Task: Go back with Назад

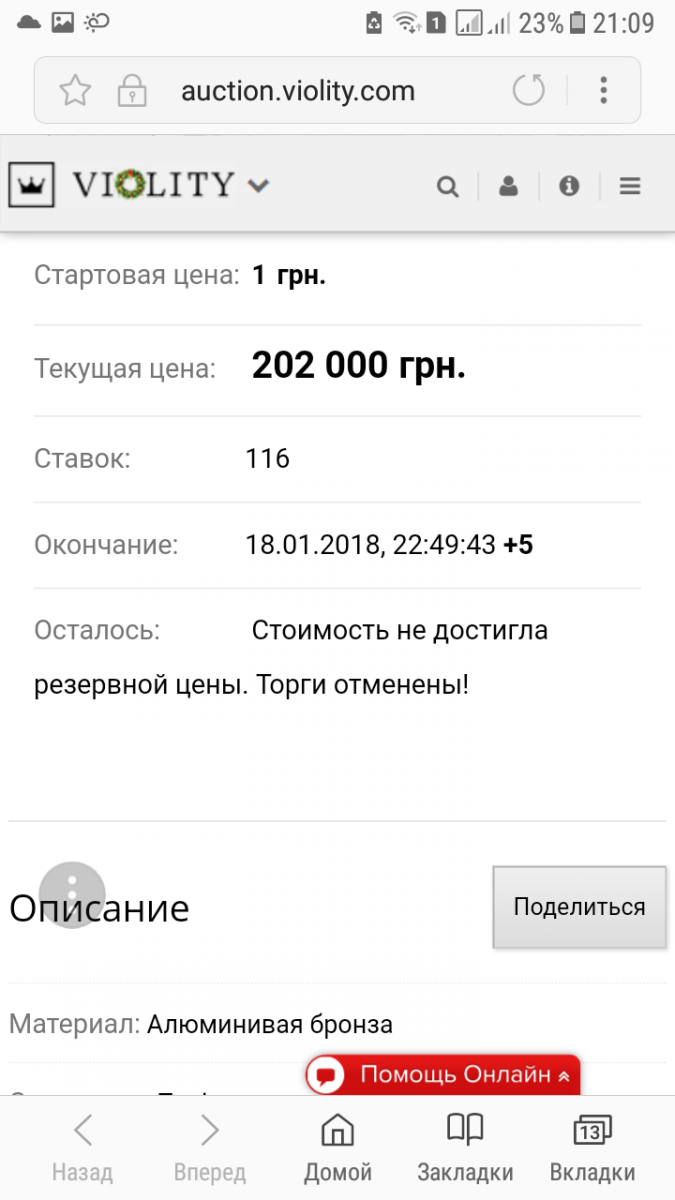Action: coord(83,1148)
